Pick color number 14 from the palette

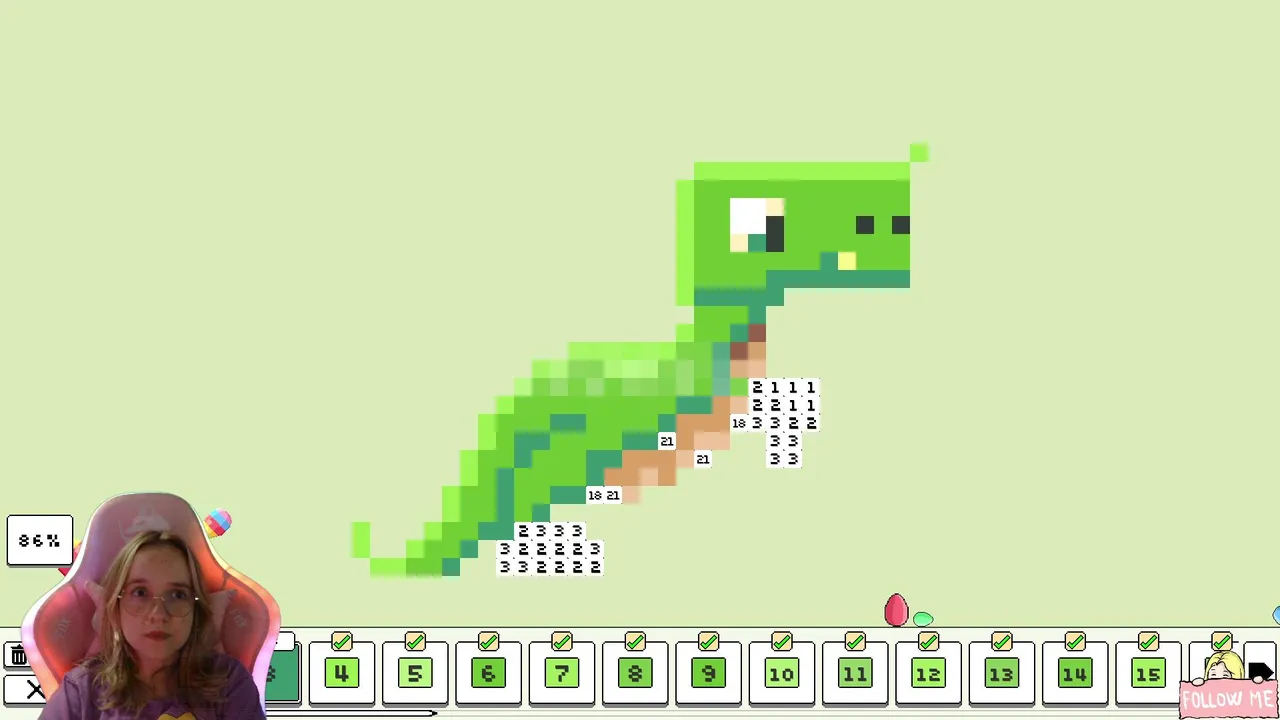pyautogui.click(x=1075, y=674)
